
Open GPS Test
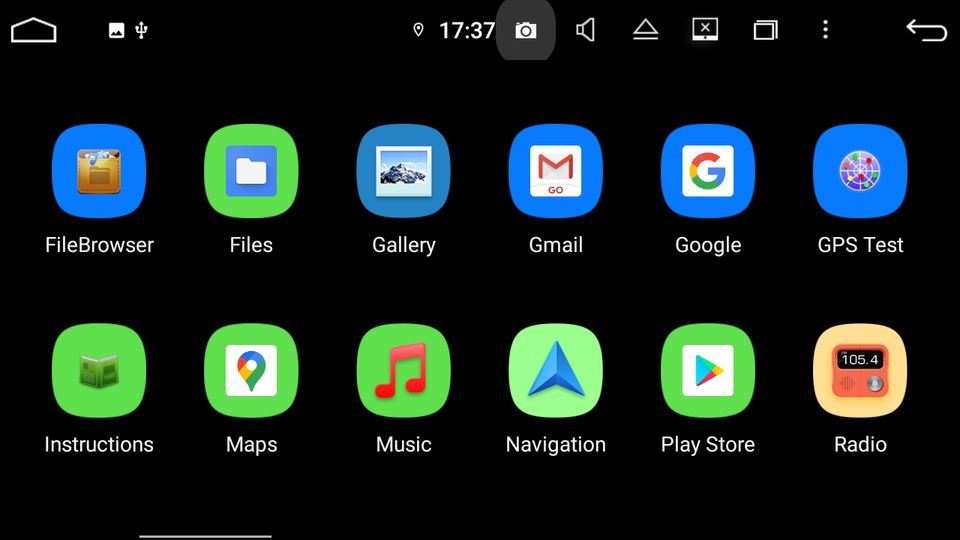tap(860, 171)
